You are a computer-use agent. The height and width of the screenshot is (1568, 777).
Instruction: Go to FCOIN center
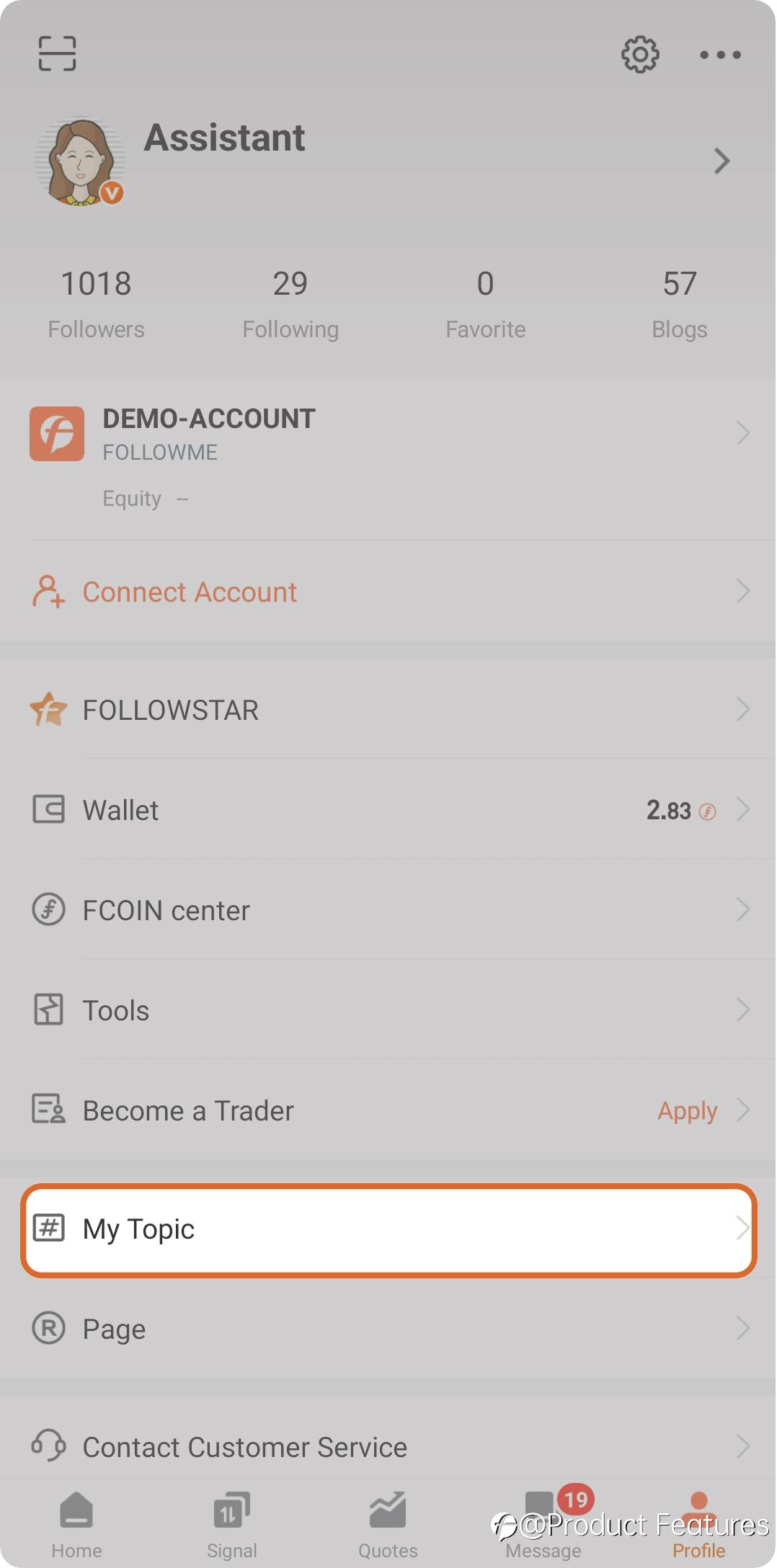coord(388,909)
